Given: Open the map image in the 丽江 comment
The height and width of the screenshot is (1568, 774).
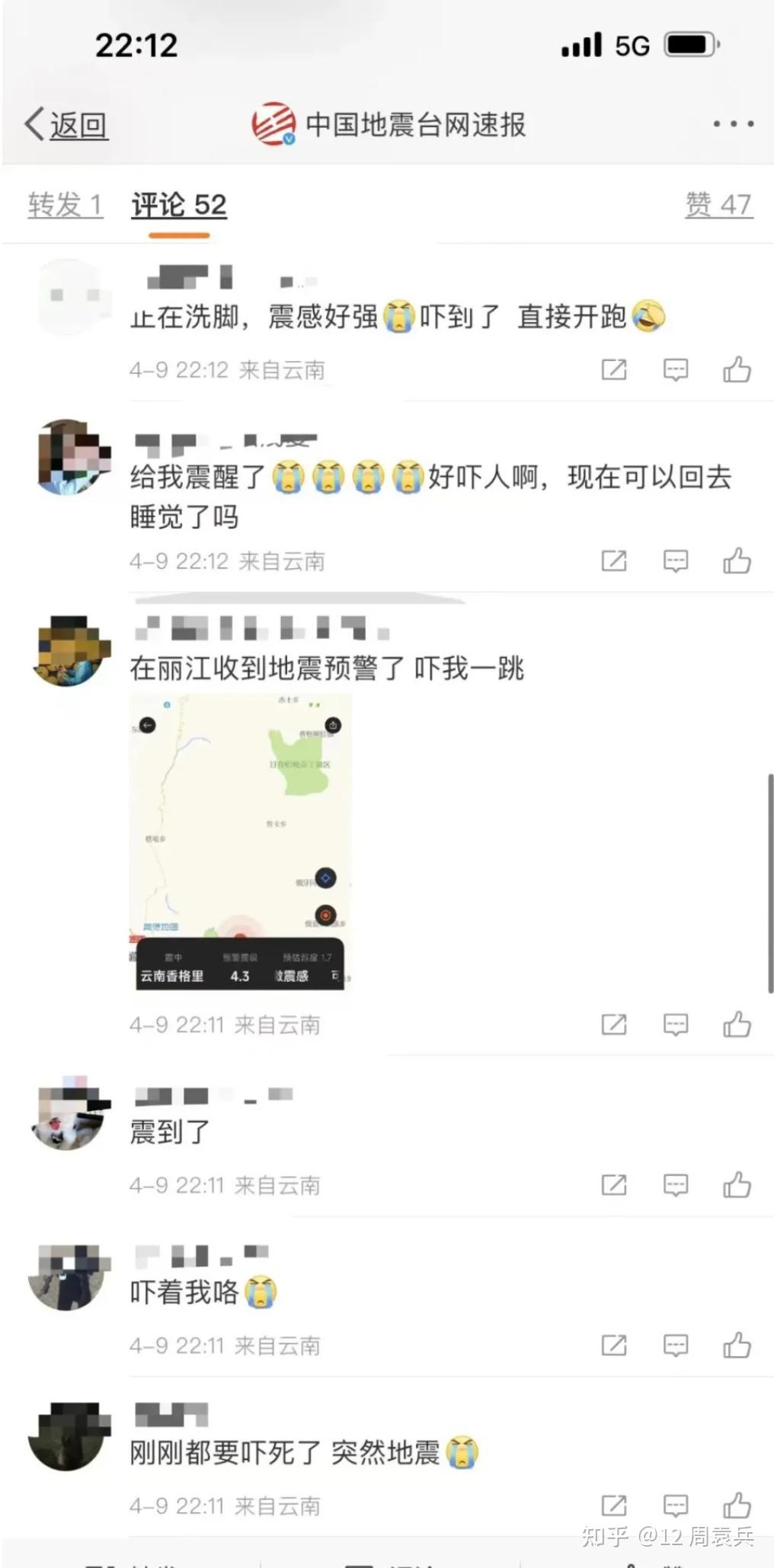Looking at the screenshot, I should tap(240, 841).
